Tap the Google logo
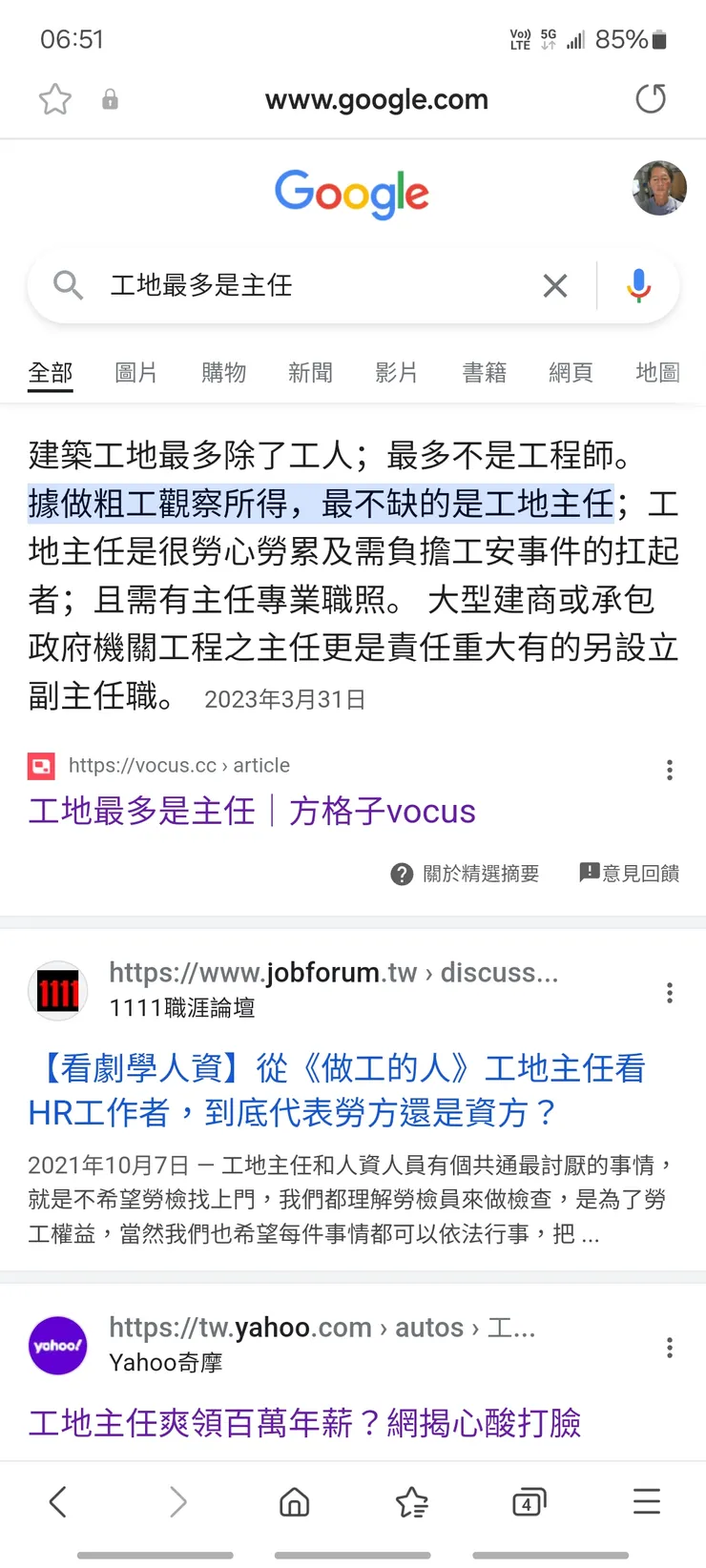 click(x=352, y=194)
